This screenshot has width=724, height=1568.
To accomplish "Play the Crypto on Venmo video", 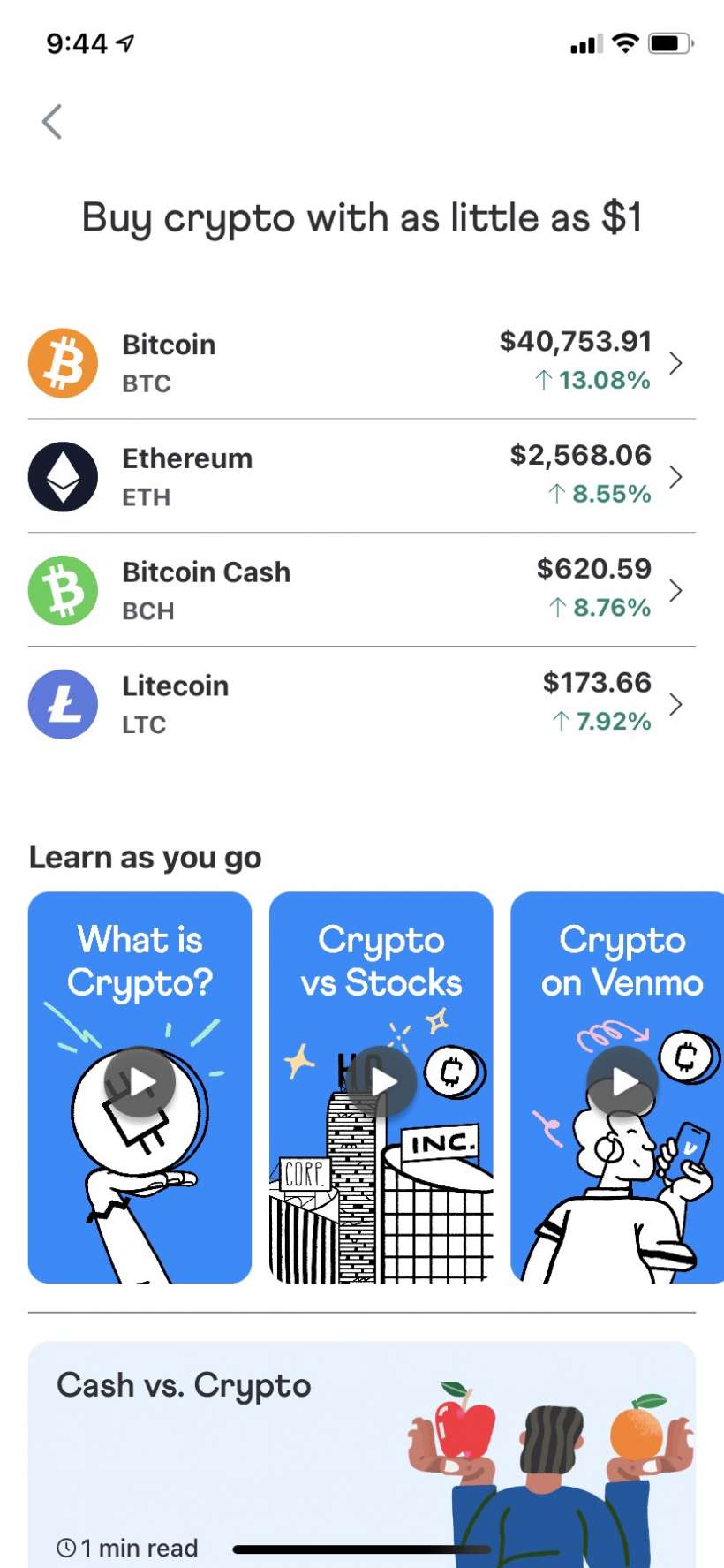I will coord(622,1079).
